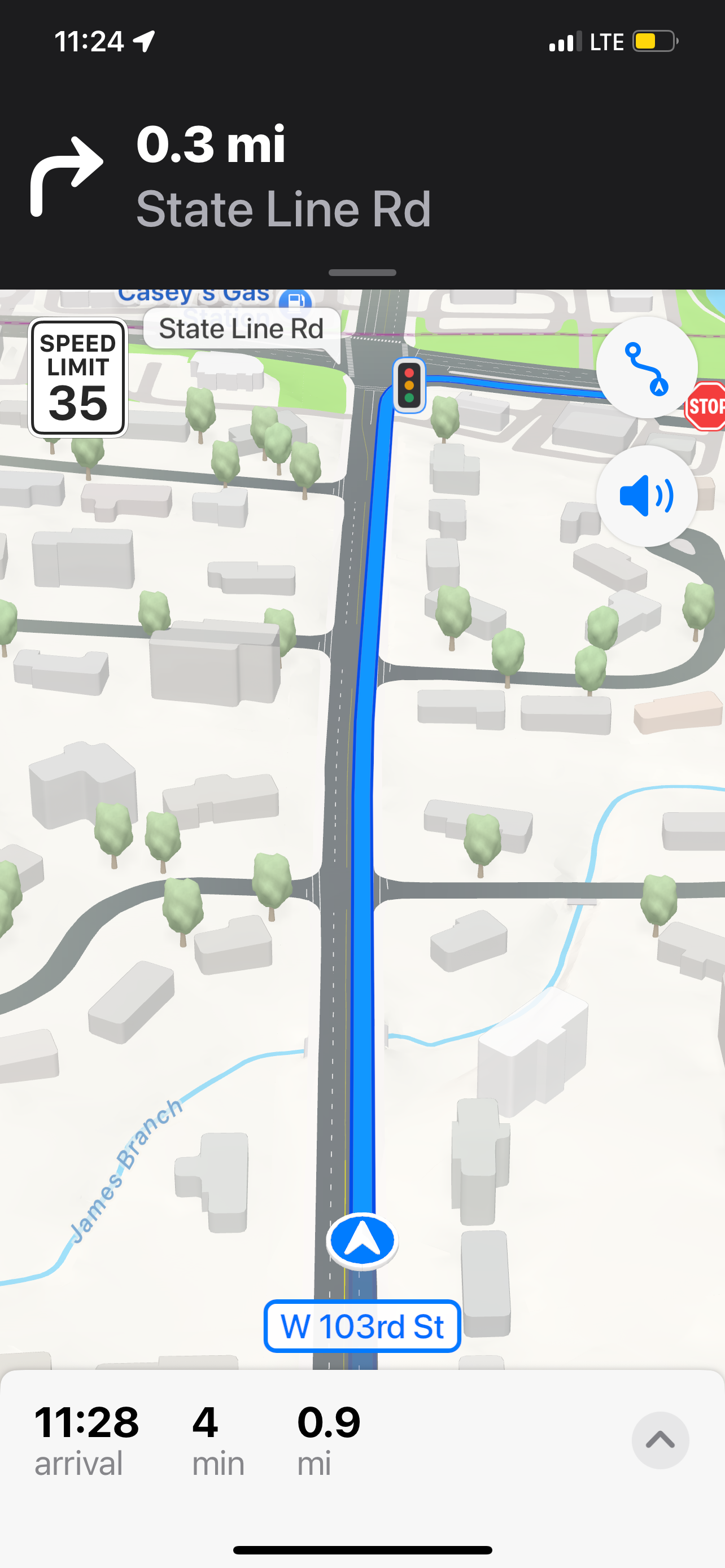The height and width of the screenshot is (1568, 725).
Task: Tap the speaker audio button
Action: (x=646, y=496)
